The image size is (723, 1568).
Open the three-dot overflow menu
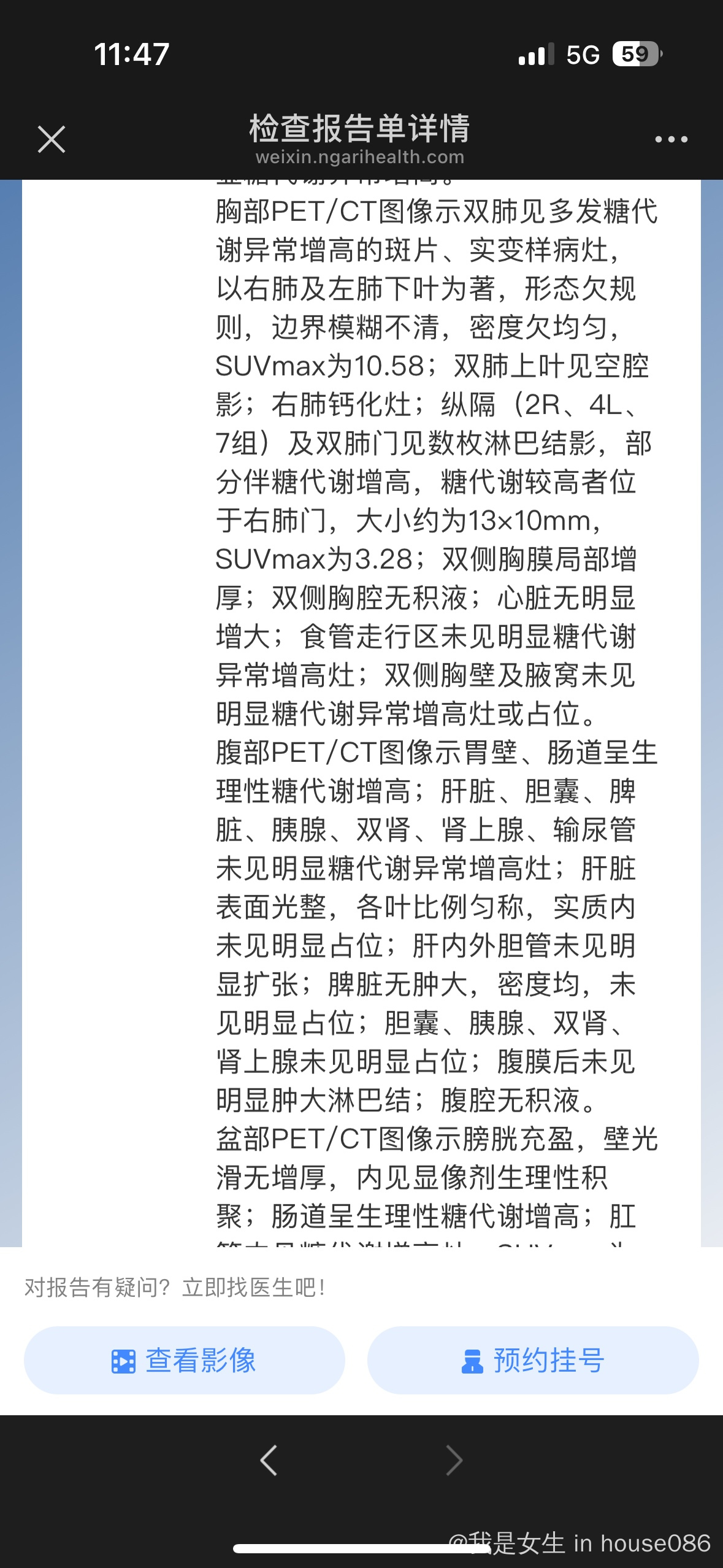(x=671, y=139)
